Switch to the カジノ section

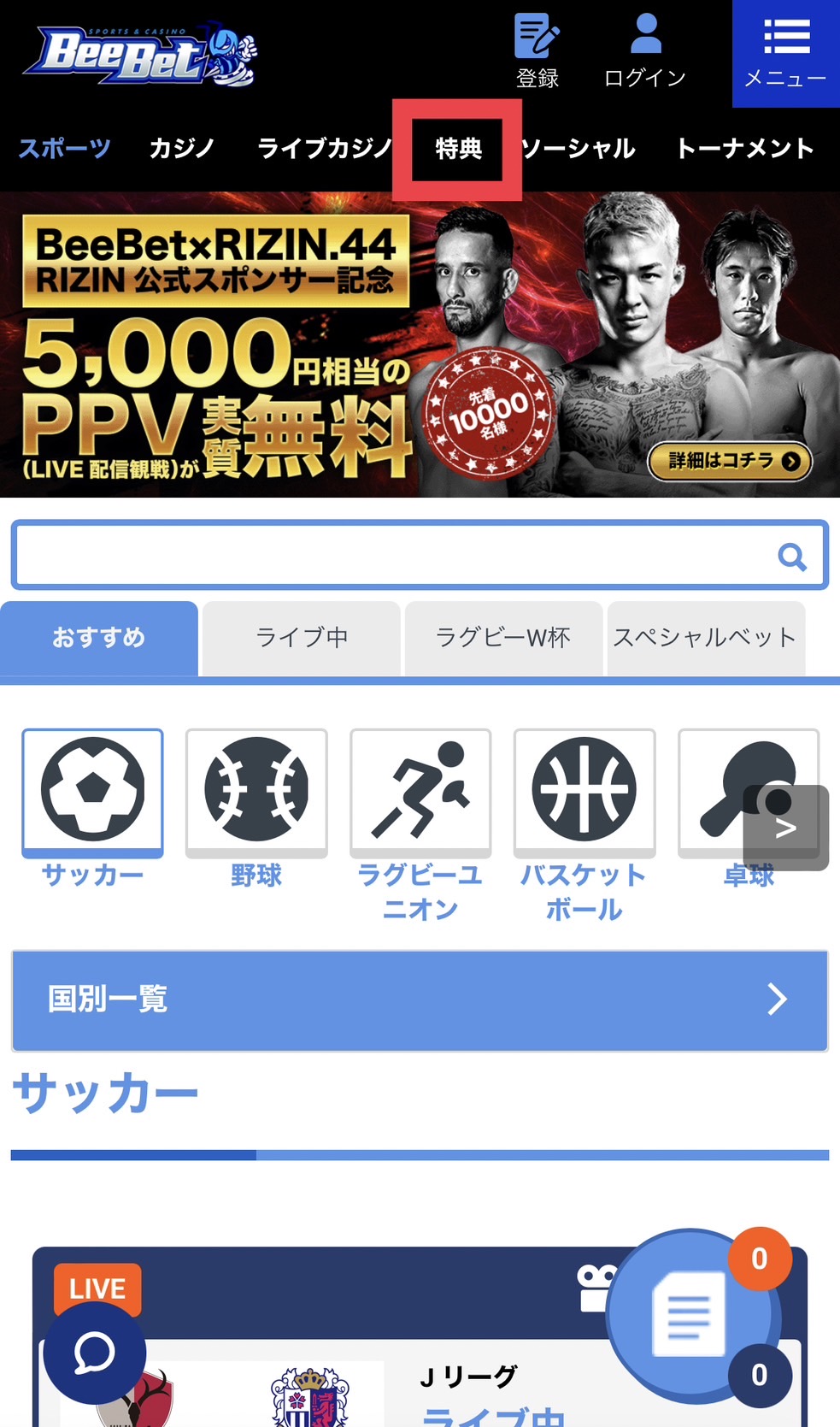[181, 148]
